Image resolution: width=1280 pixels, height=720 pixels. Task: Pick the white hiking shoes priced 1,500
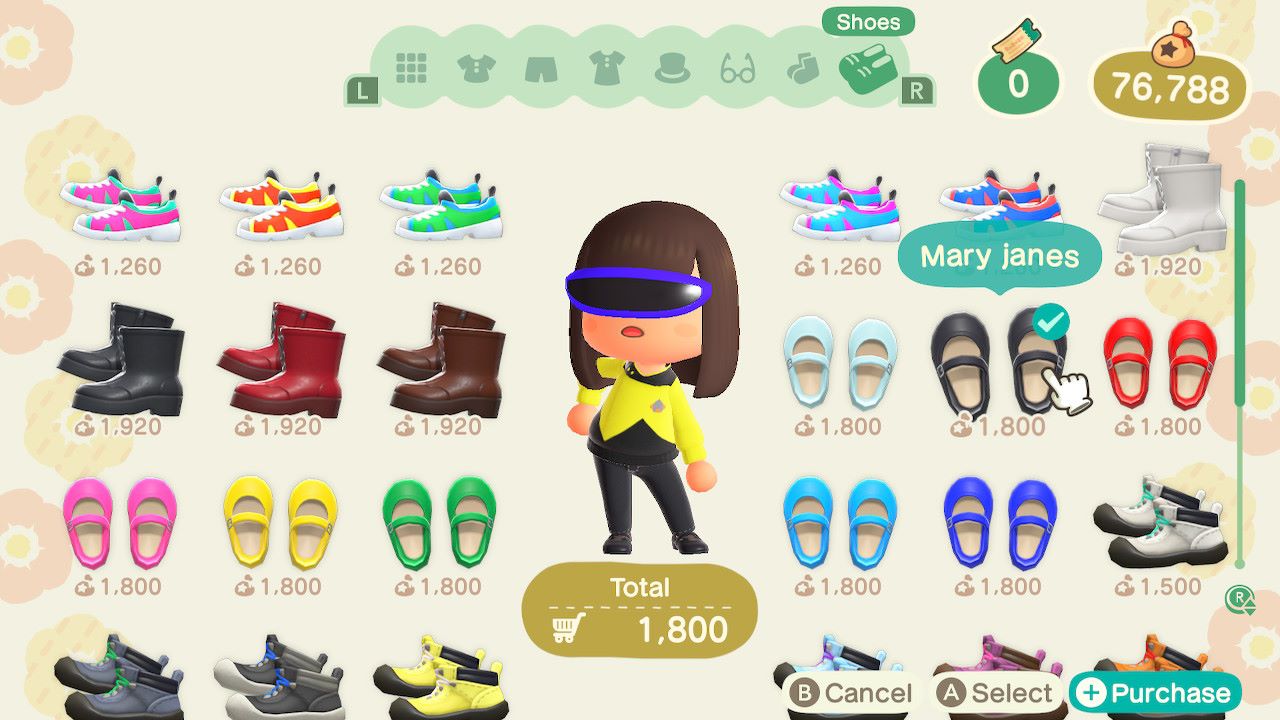1160,522
